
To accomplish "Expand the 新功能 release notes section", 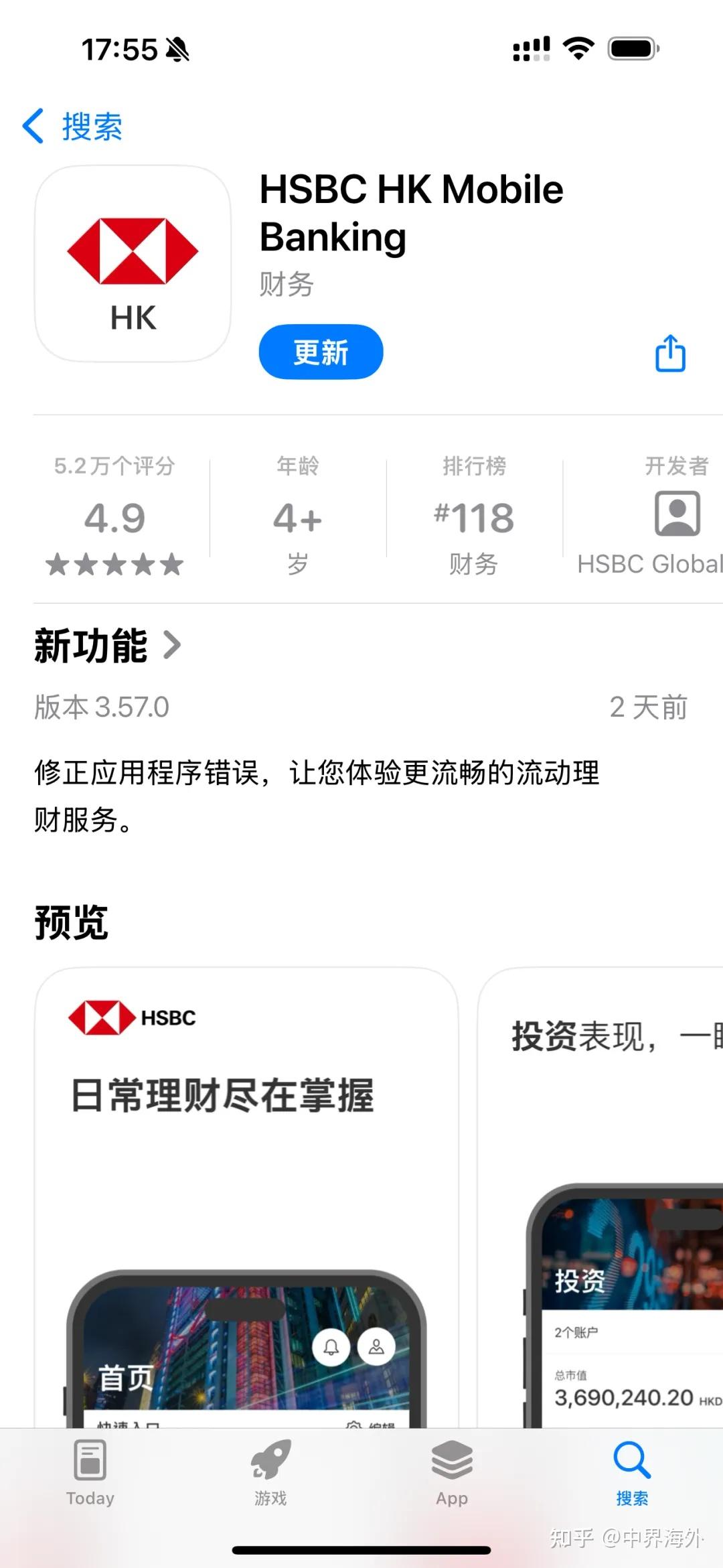I will [107, 645].
